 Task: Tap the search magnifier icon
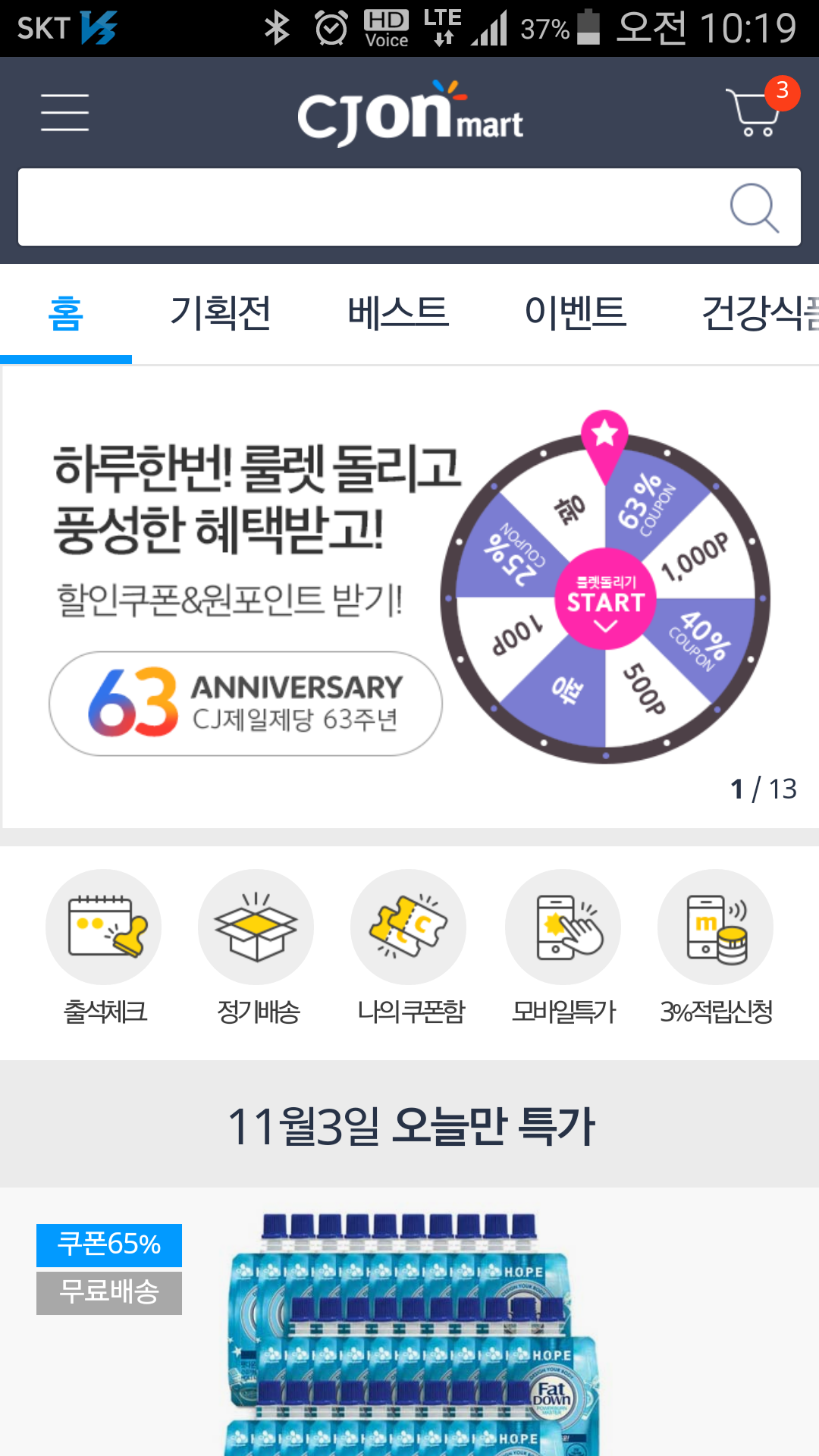pos(754,207)
